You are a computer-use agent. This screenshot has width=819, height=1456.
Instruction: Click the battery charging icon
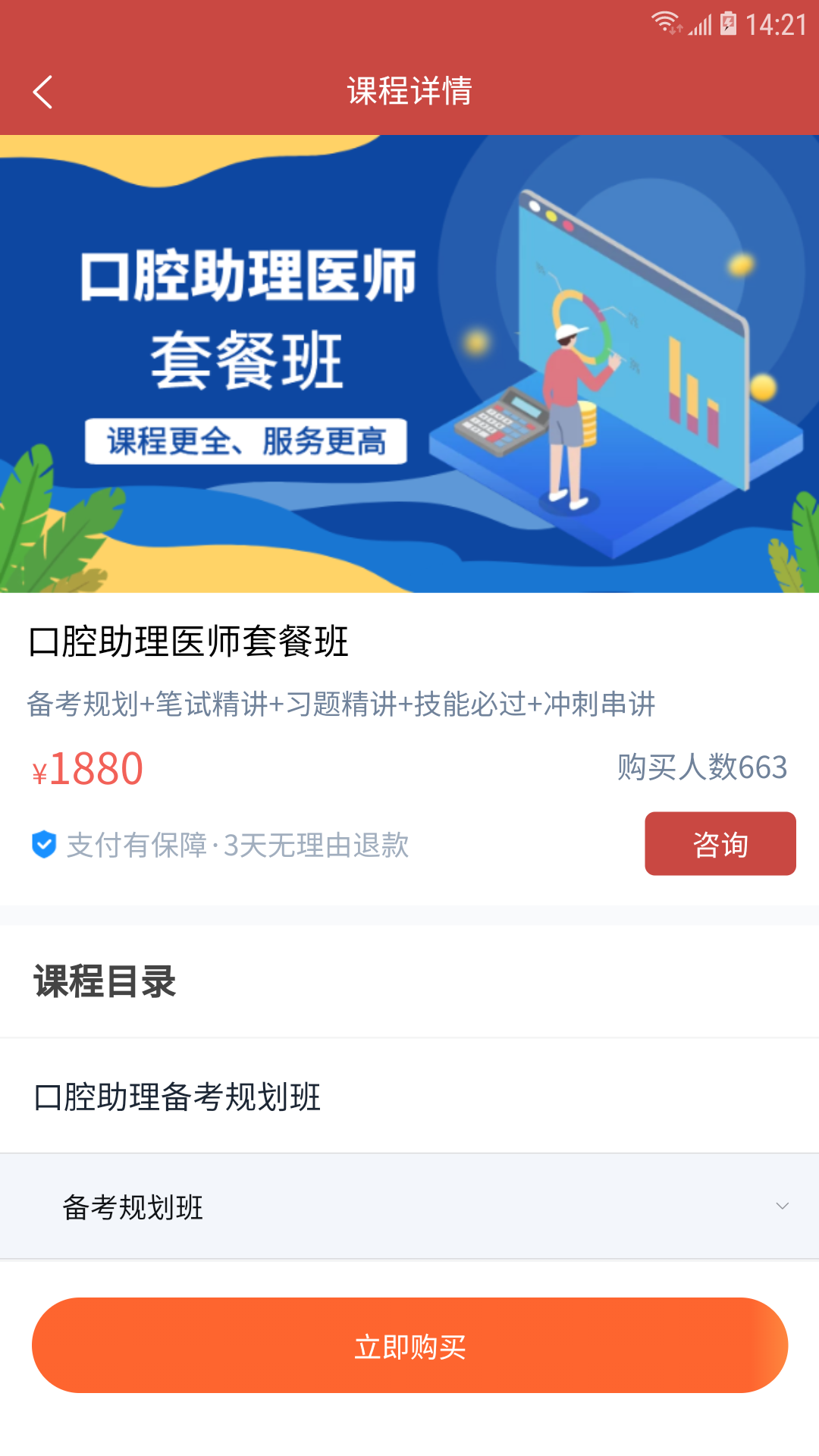point(726,23)
